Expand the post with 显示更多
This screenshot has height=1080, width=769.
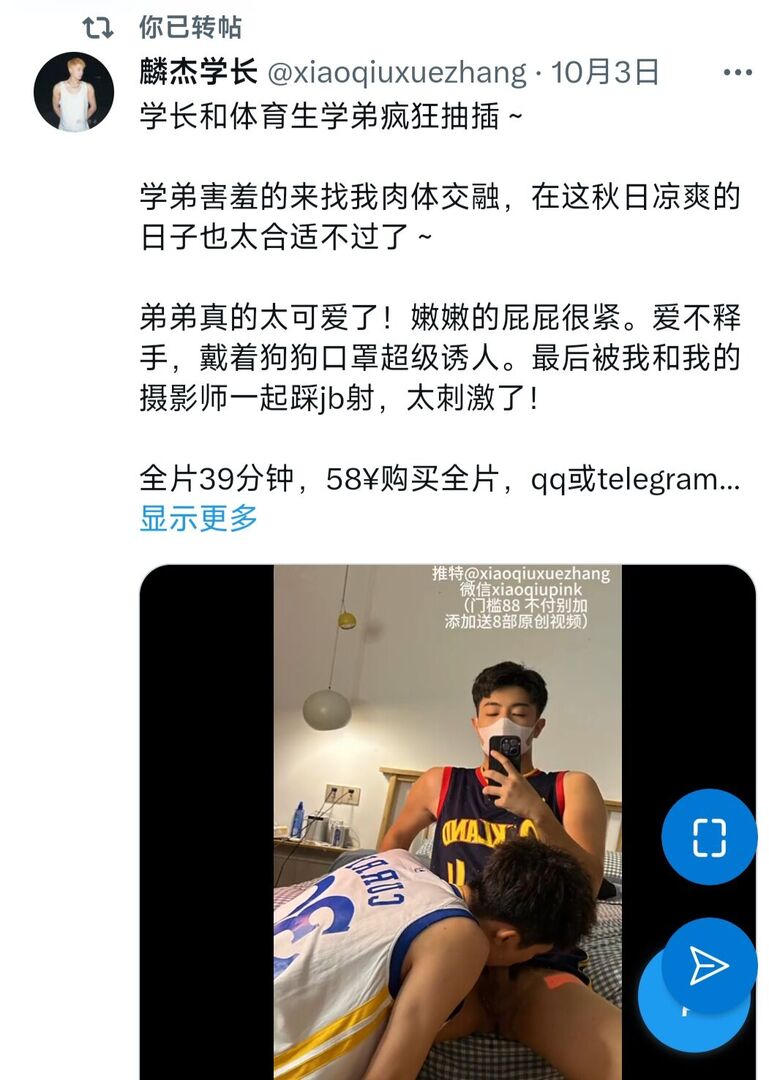(x=198, y=518)
